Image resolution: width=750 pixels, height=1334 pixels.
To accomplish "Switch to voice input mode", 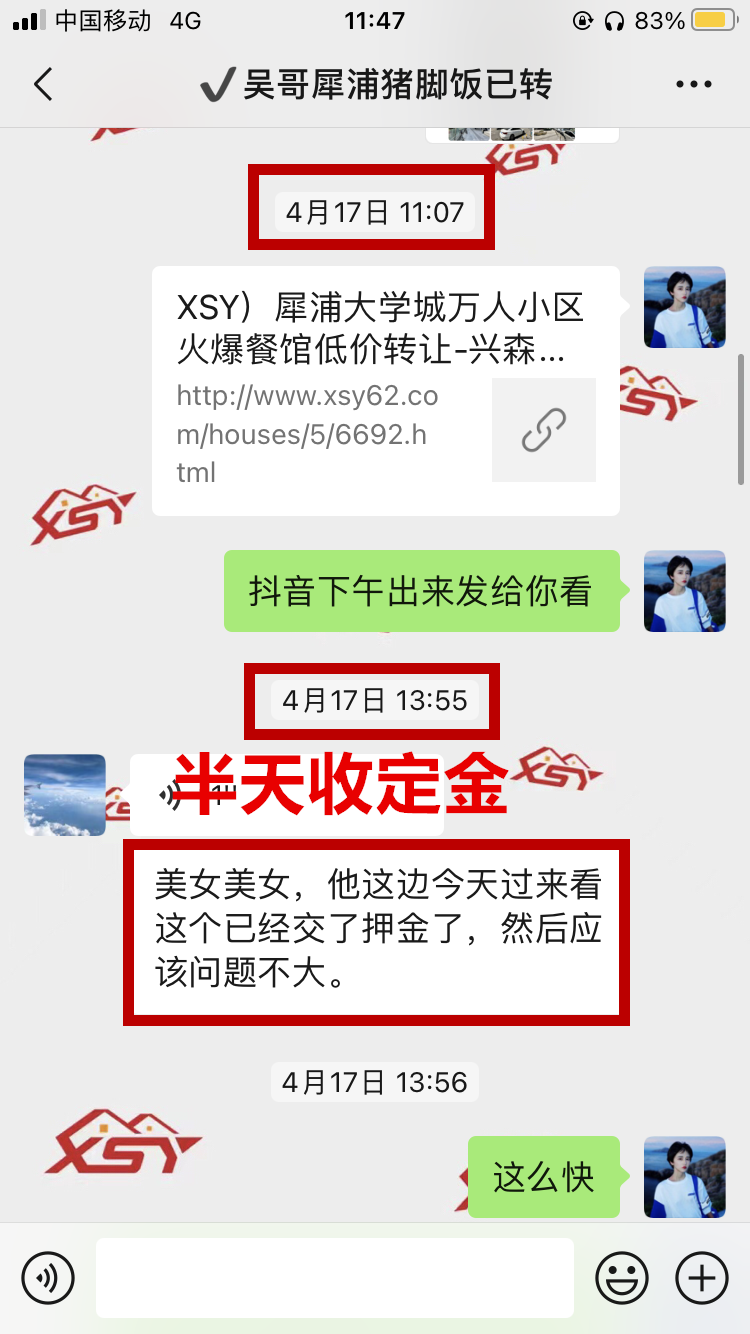I will coord(48,1277).
